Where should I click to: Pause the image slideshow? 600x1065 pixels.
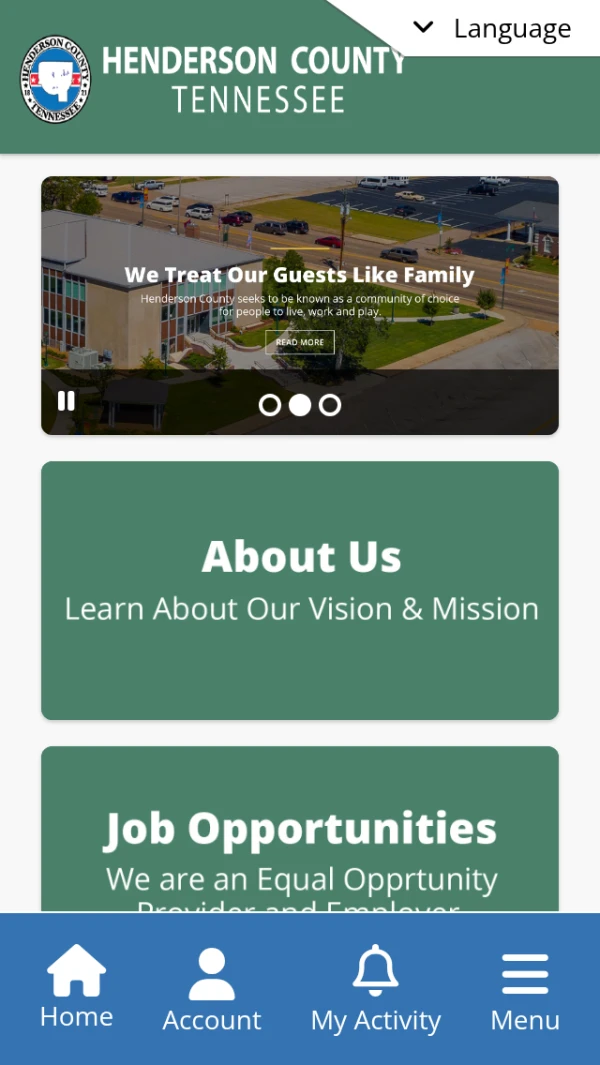click(x=66, y=401)
